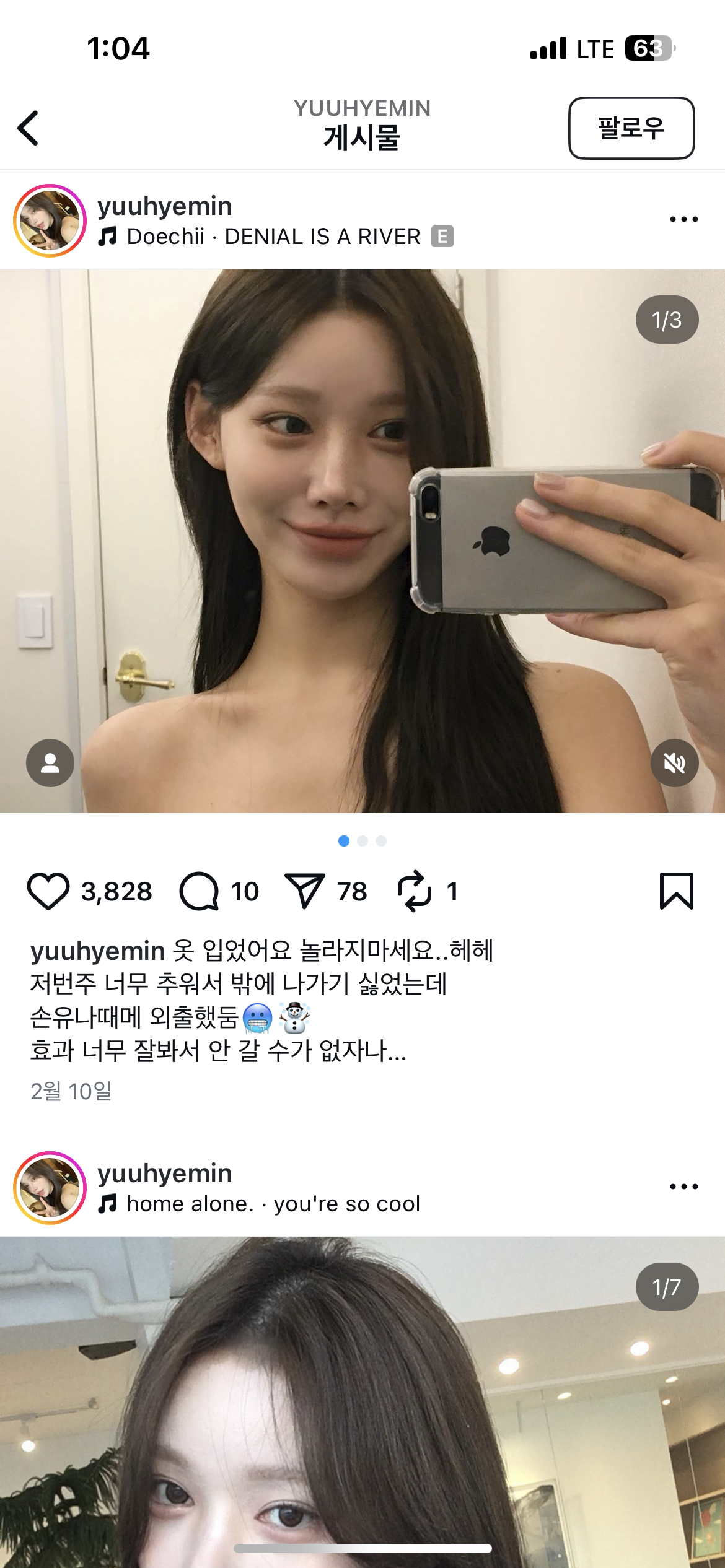
Task: Like the post with 3,828 likes
Action: (48, 891)
